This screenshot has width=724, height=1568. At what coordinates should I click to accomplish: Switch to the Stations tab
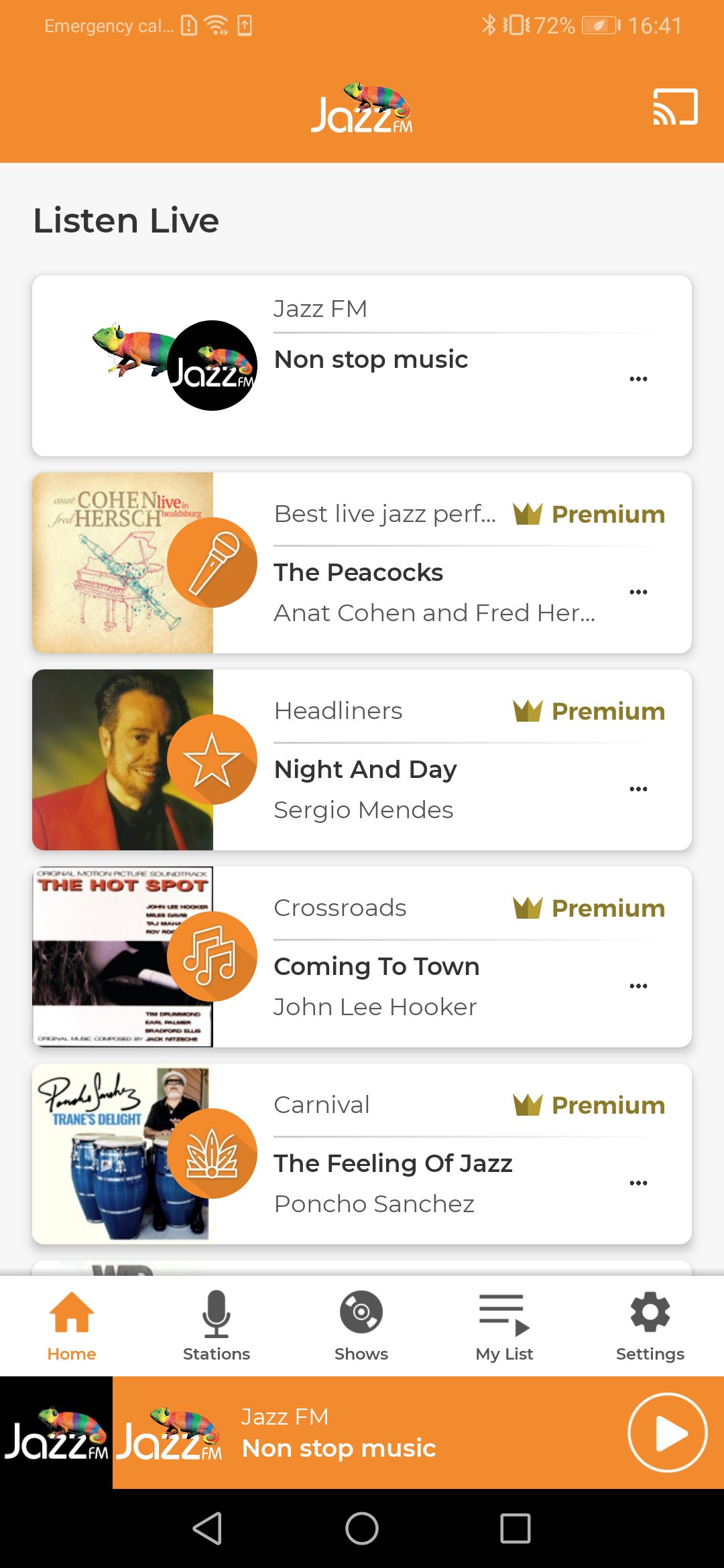coord(217,1325)
